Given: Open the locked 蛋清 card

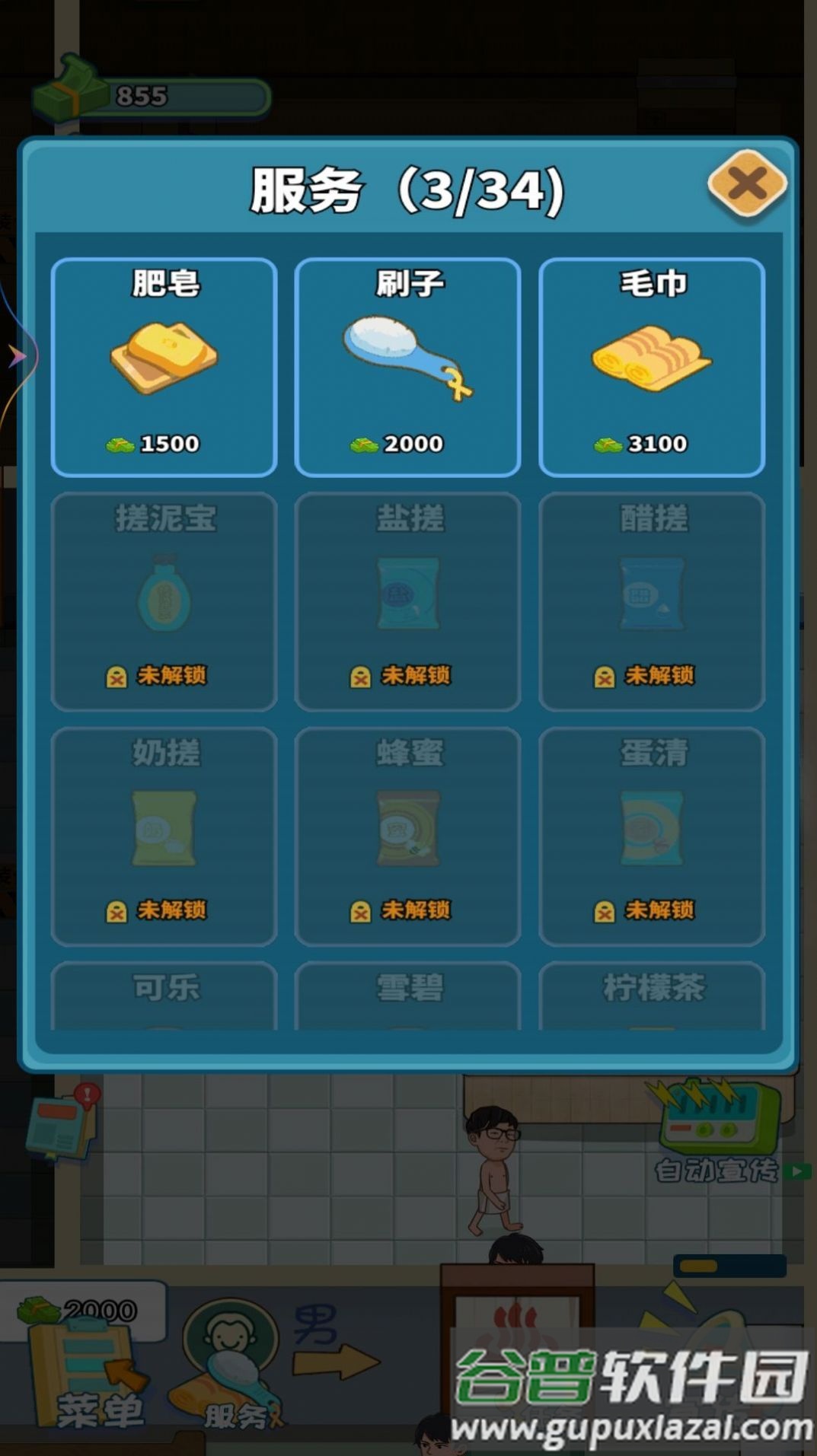Looking at the screenshot, I should [652, 836].
